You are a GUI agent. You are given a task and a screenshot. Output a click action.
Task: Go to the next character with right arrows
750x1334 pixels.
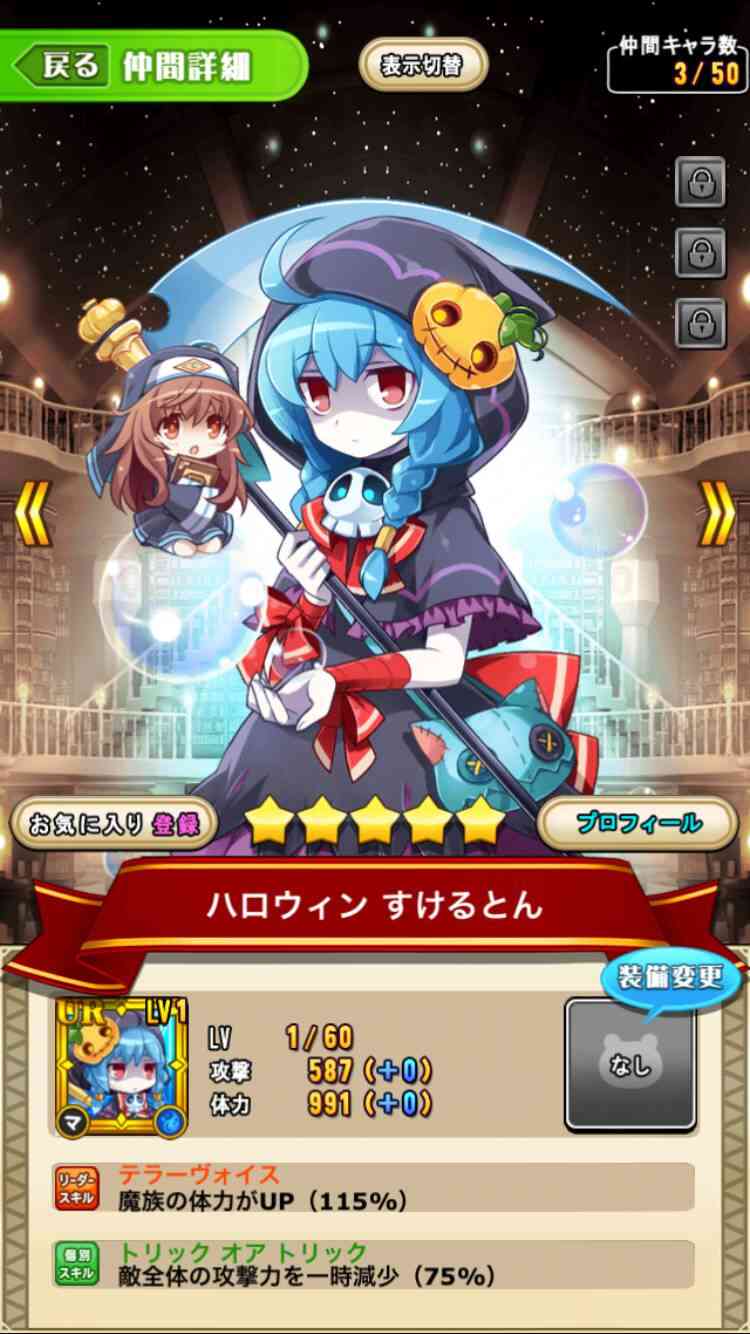[717, 512]
